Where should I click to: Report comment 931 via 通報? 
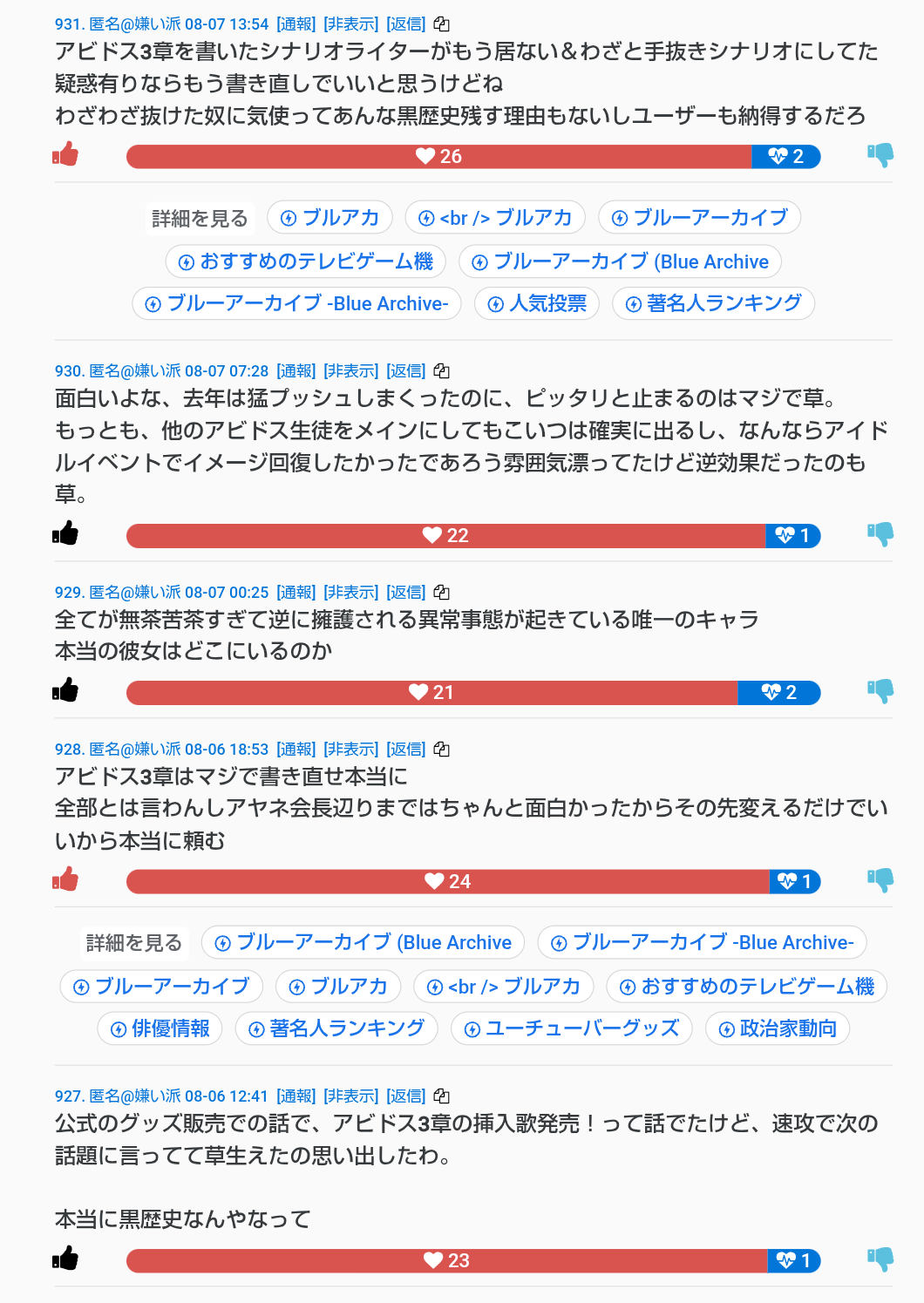(296, 24)
